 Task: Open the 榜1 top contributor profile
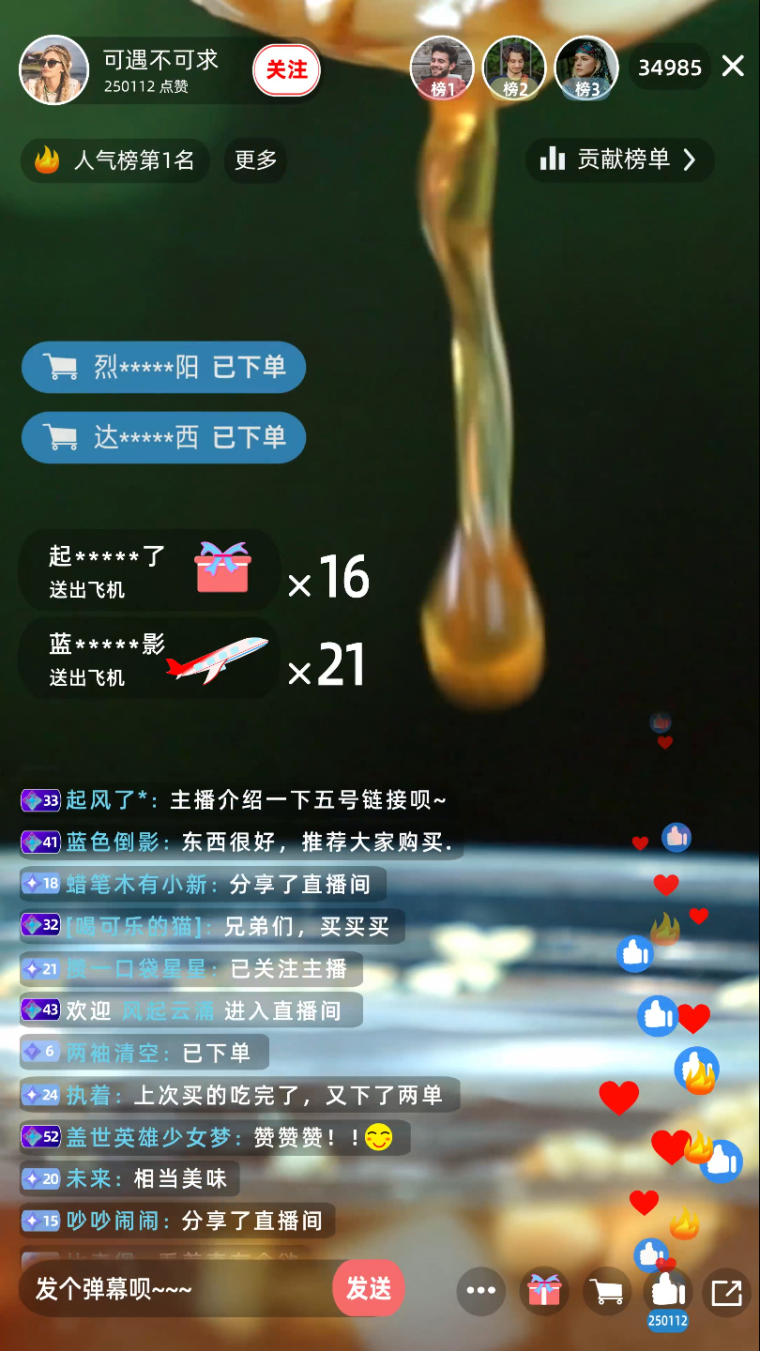point(442,68)
